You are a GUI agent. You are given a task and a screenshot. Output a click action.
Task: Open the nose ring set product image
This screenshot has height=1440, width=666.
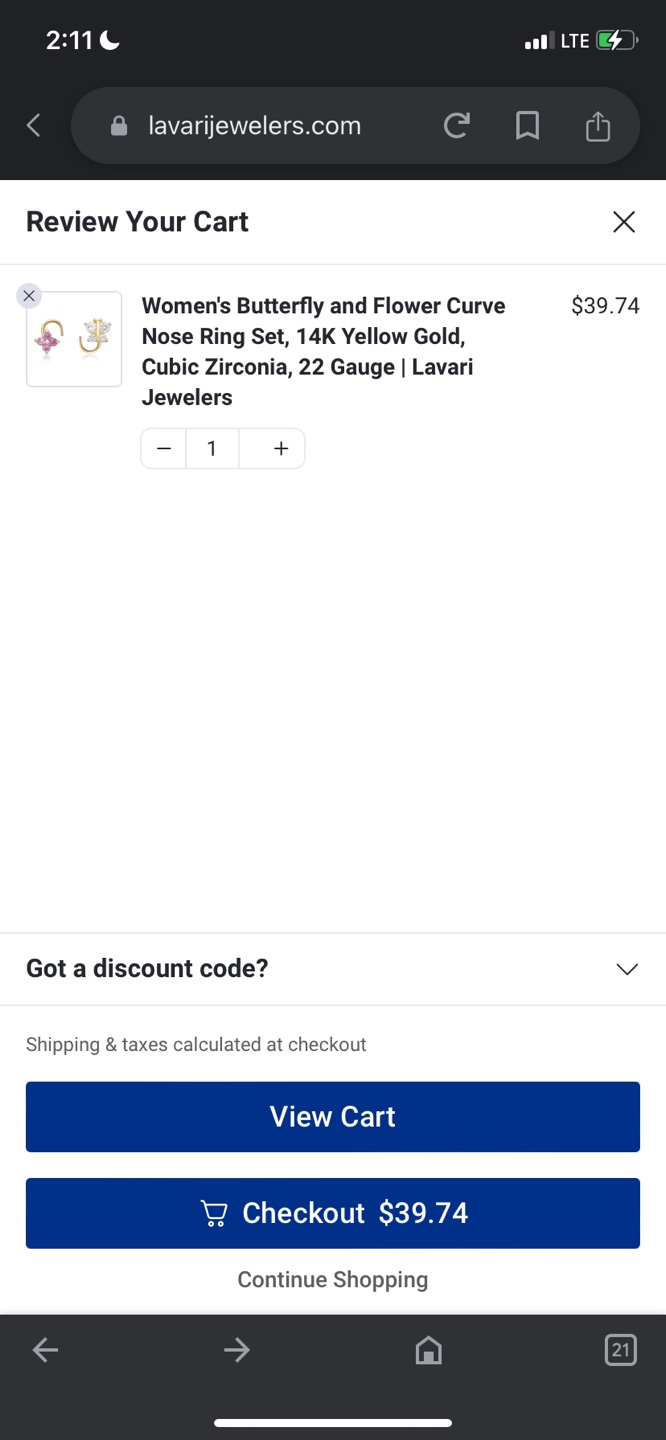click(74, 340)
